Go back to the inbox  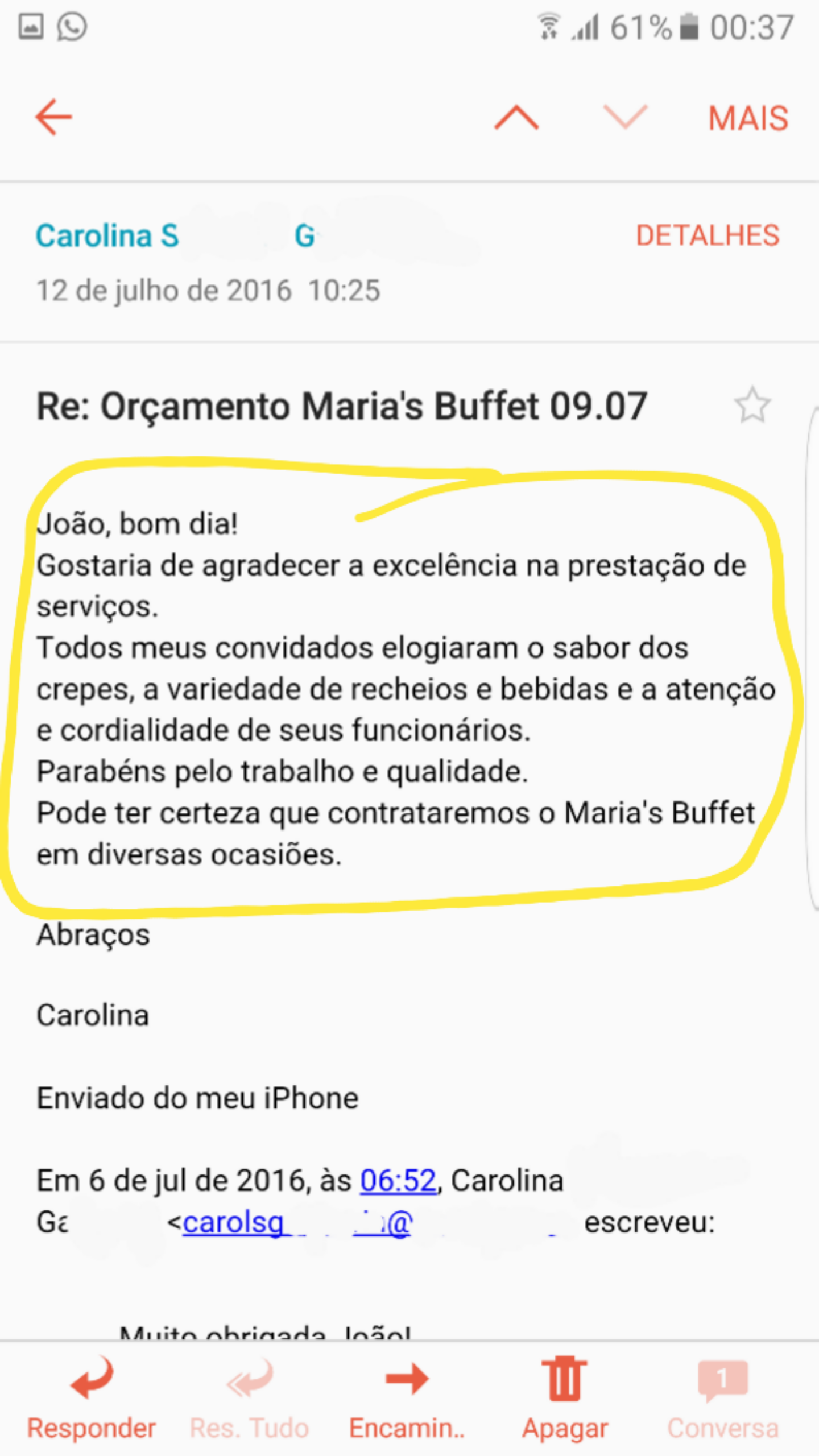click(x=54, y=117)
